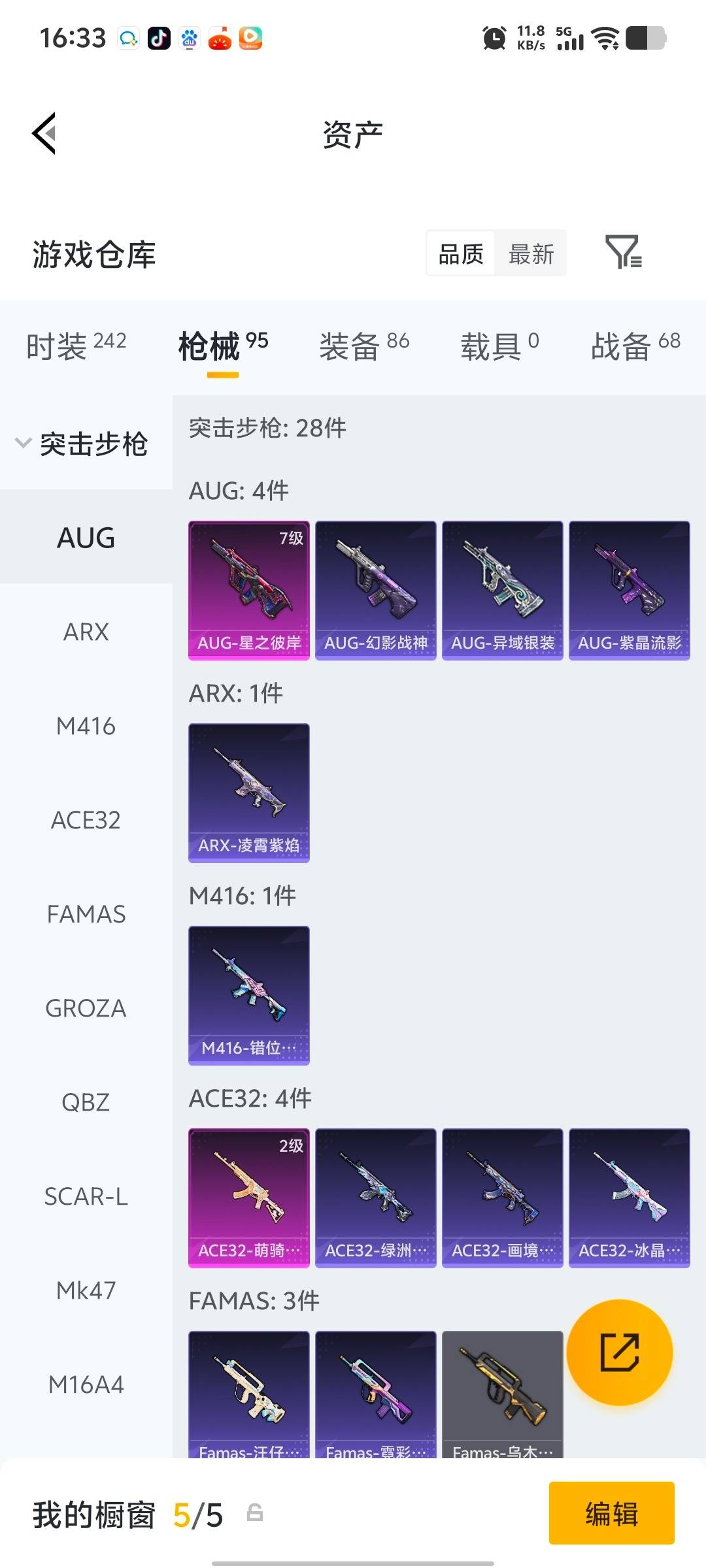This screenshot has height=1568, width=706.
Task: Select M16A4 in the left list
Action: (x=86, y=1384)
